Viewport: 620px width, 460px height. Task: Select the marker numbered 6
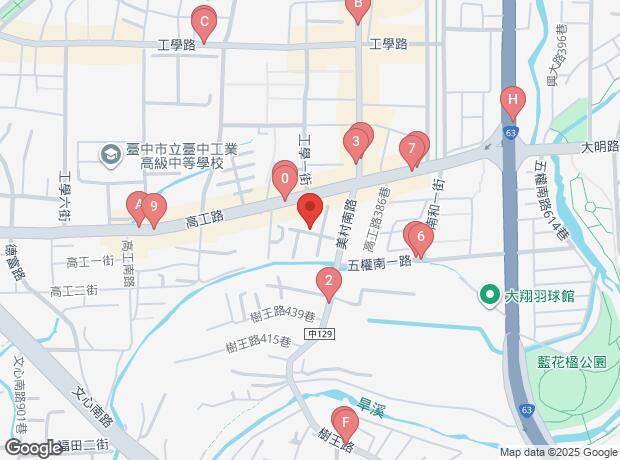coord(422,239)
